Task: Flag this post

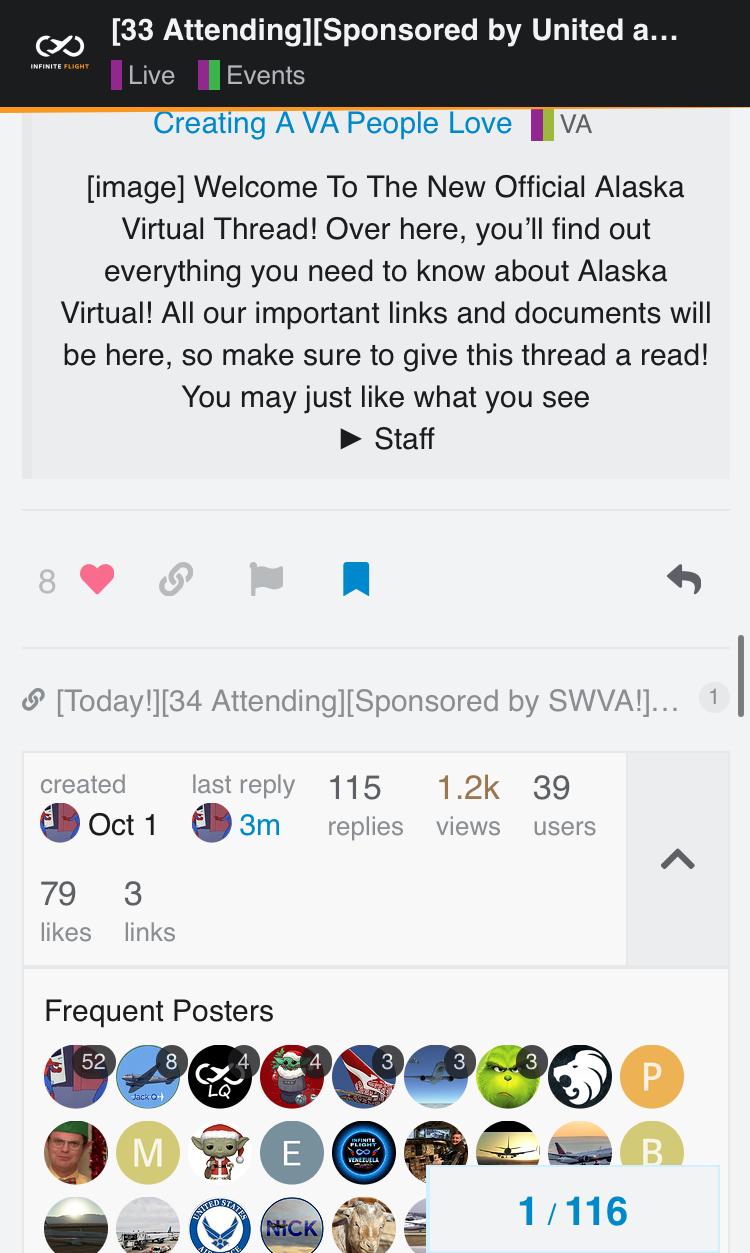Action: pos(266,580)
